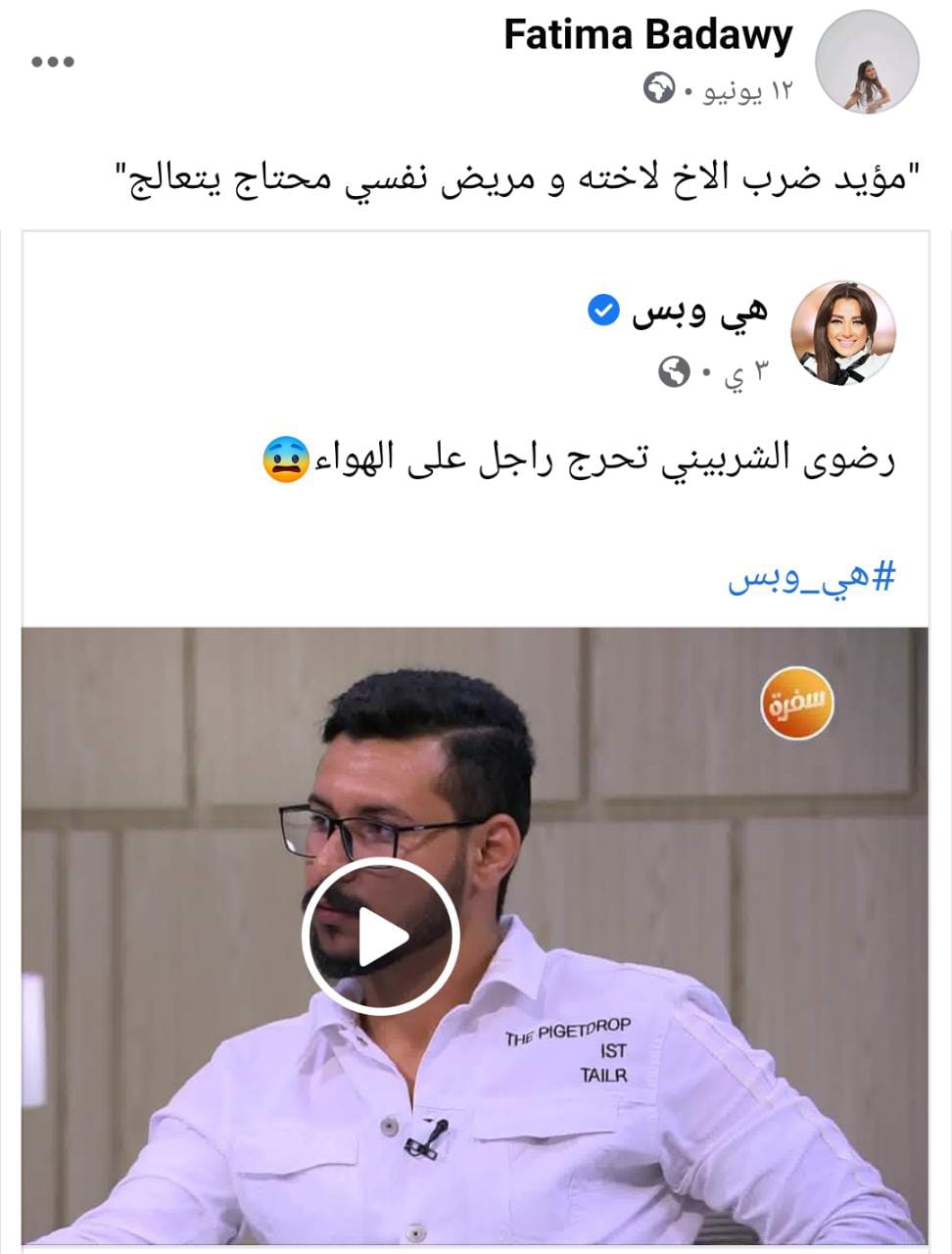Open the #هي_وبس hashtag

coord(811,578)
